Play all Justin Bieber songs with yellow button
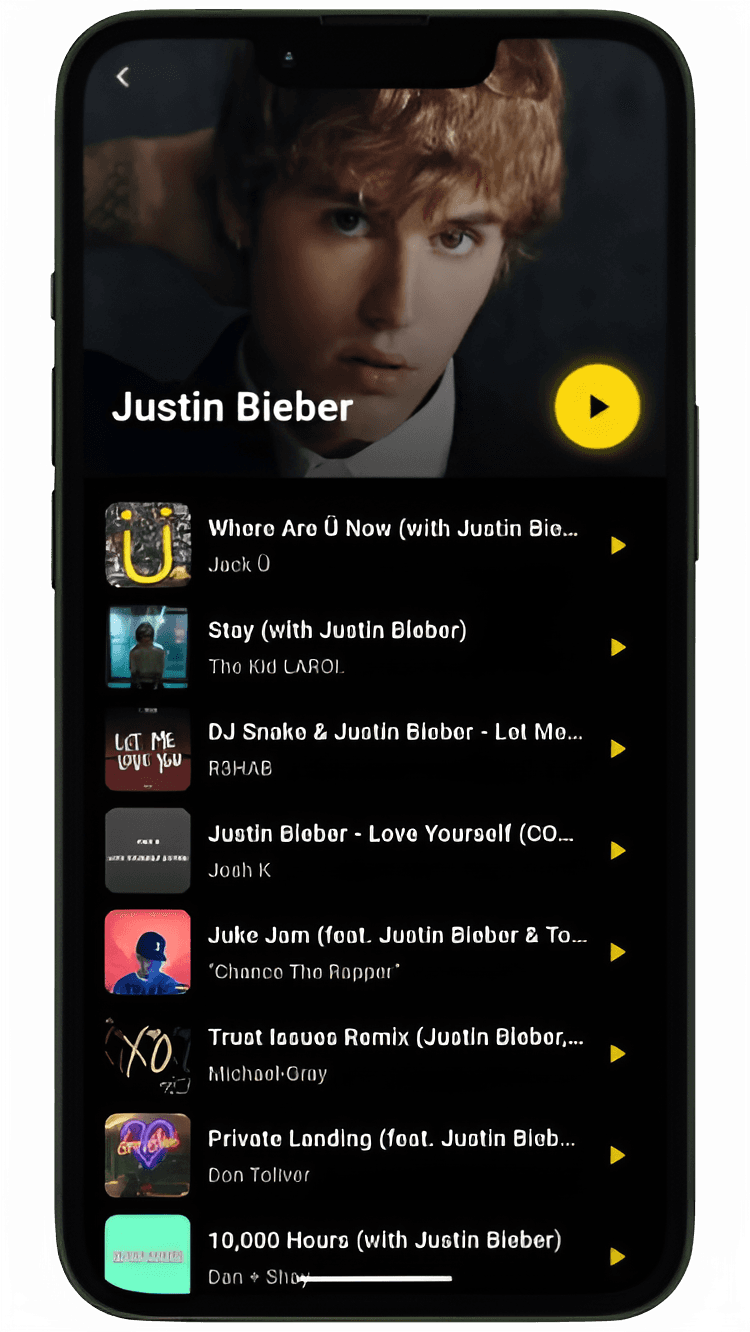Viewport: 750px width, 1332px height. coord(597,406)
